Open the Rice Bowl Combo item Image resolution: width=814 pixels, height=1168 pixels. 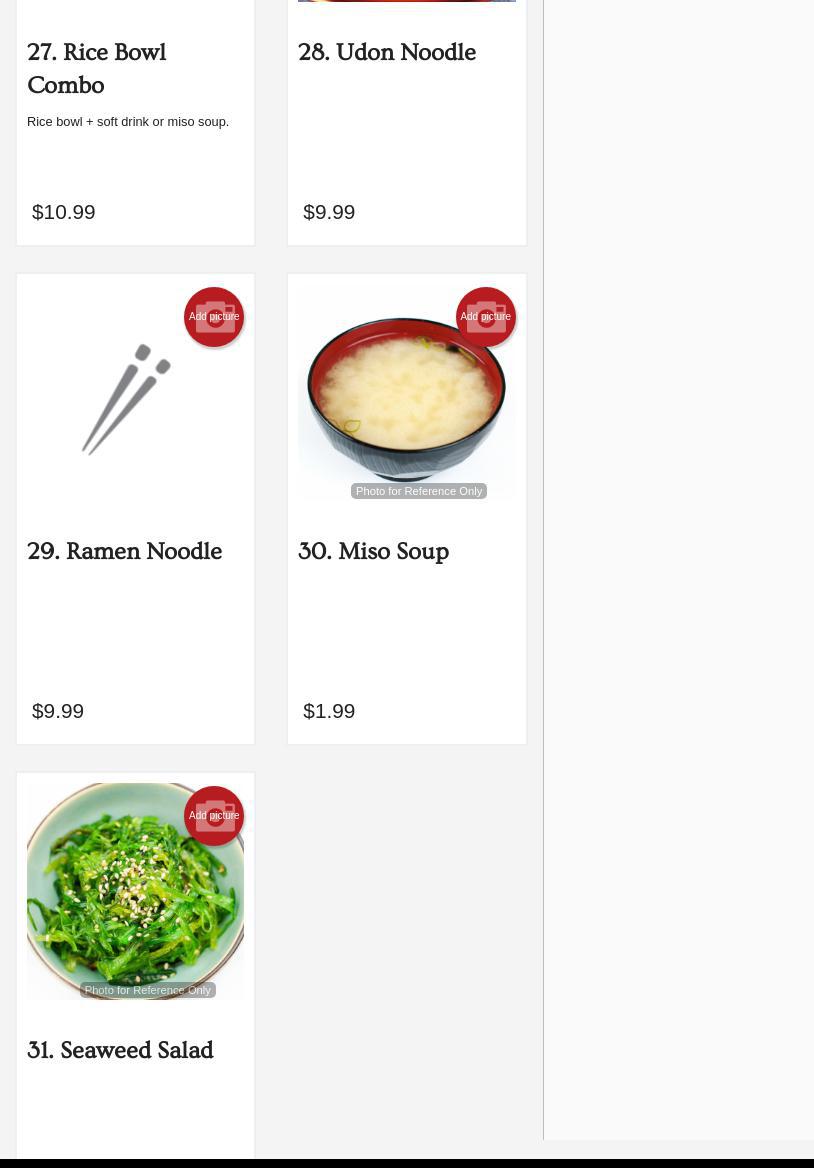tap(96, 68)
